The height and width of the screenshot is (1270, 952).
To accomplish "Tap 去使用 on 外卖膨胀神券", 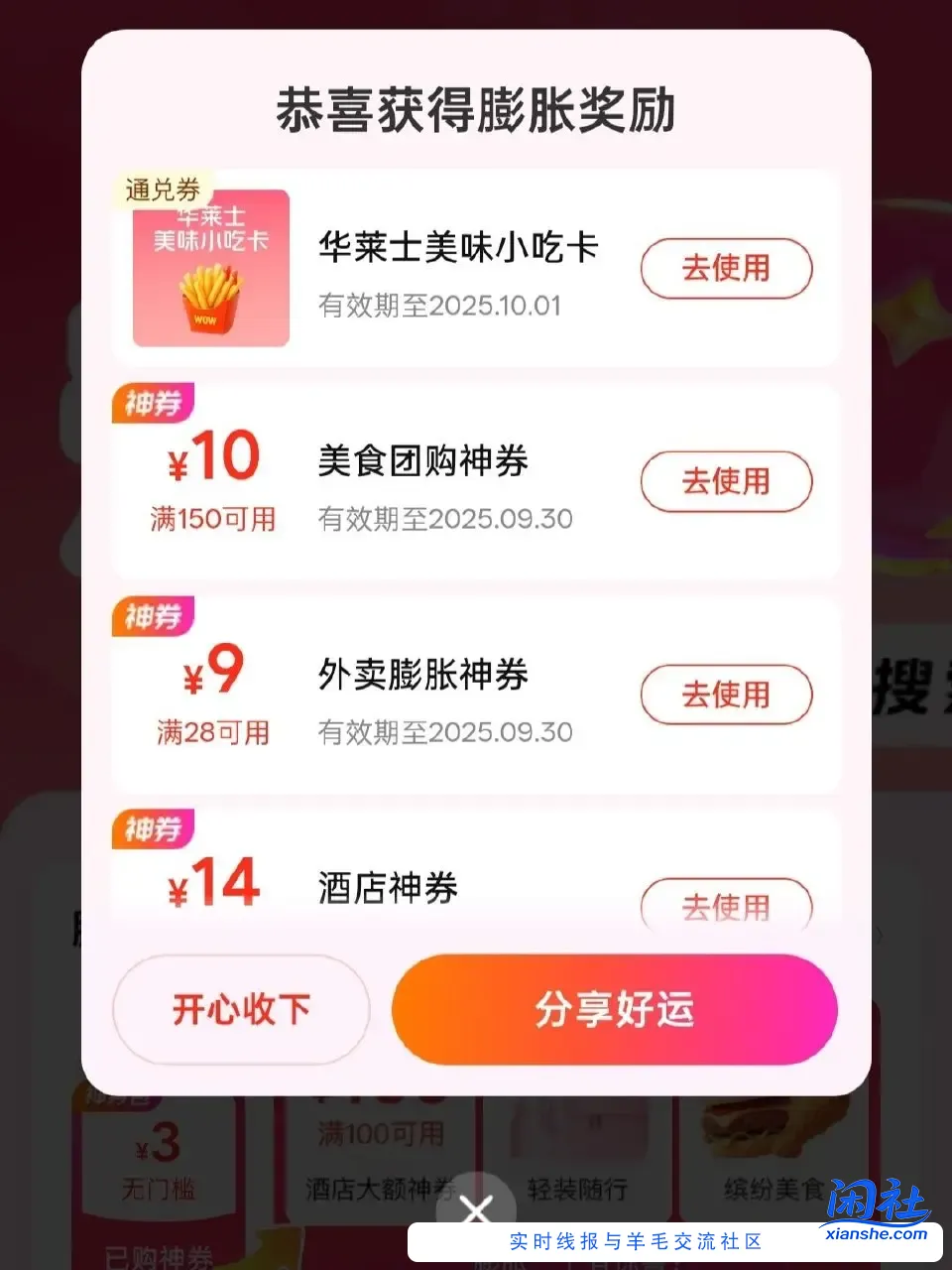I will pyautogui.click(x=726, y=695).
